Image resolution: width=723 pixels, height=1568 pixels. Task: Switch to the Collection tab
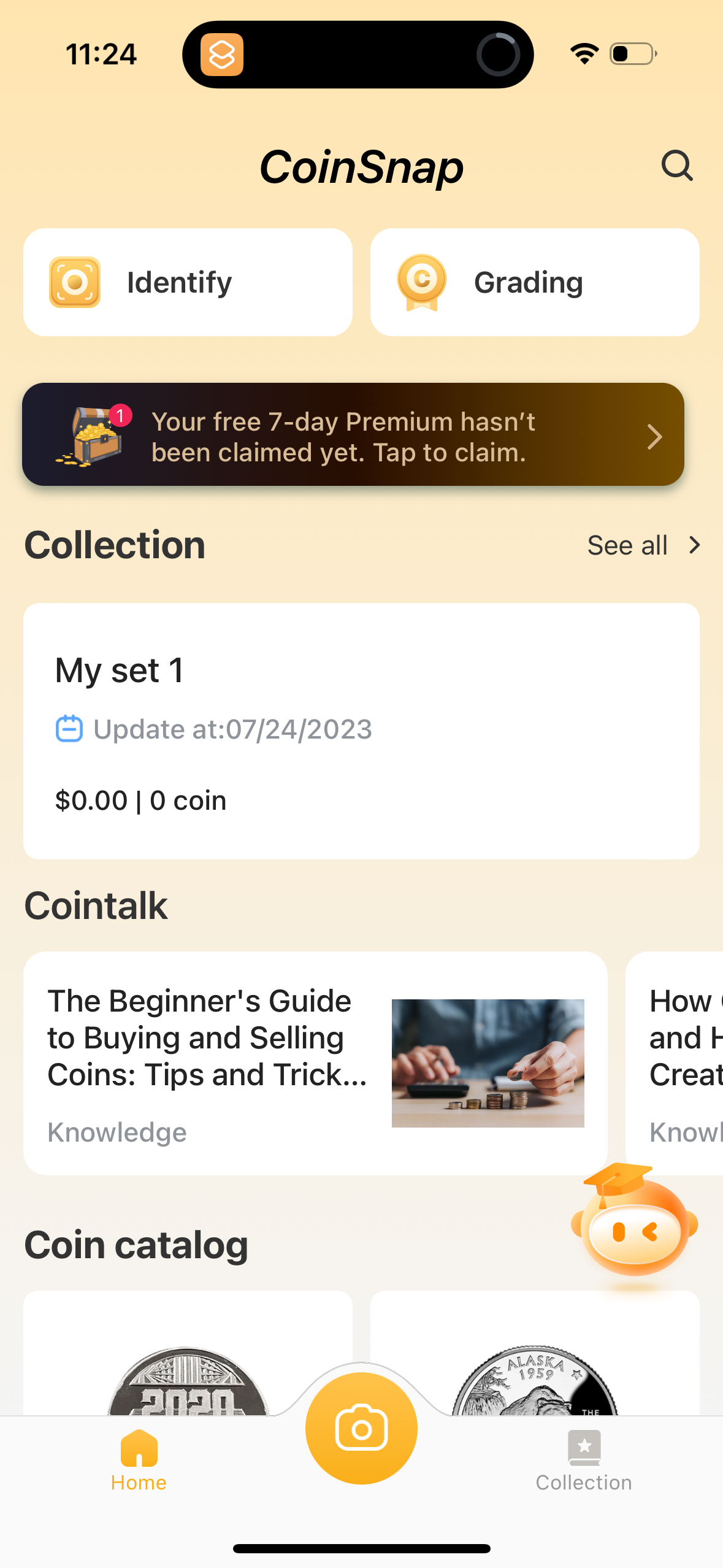583,1466
